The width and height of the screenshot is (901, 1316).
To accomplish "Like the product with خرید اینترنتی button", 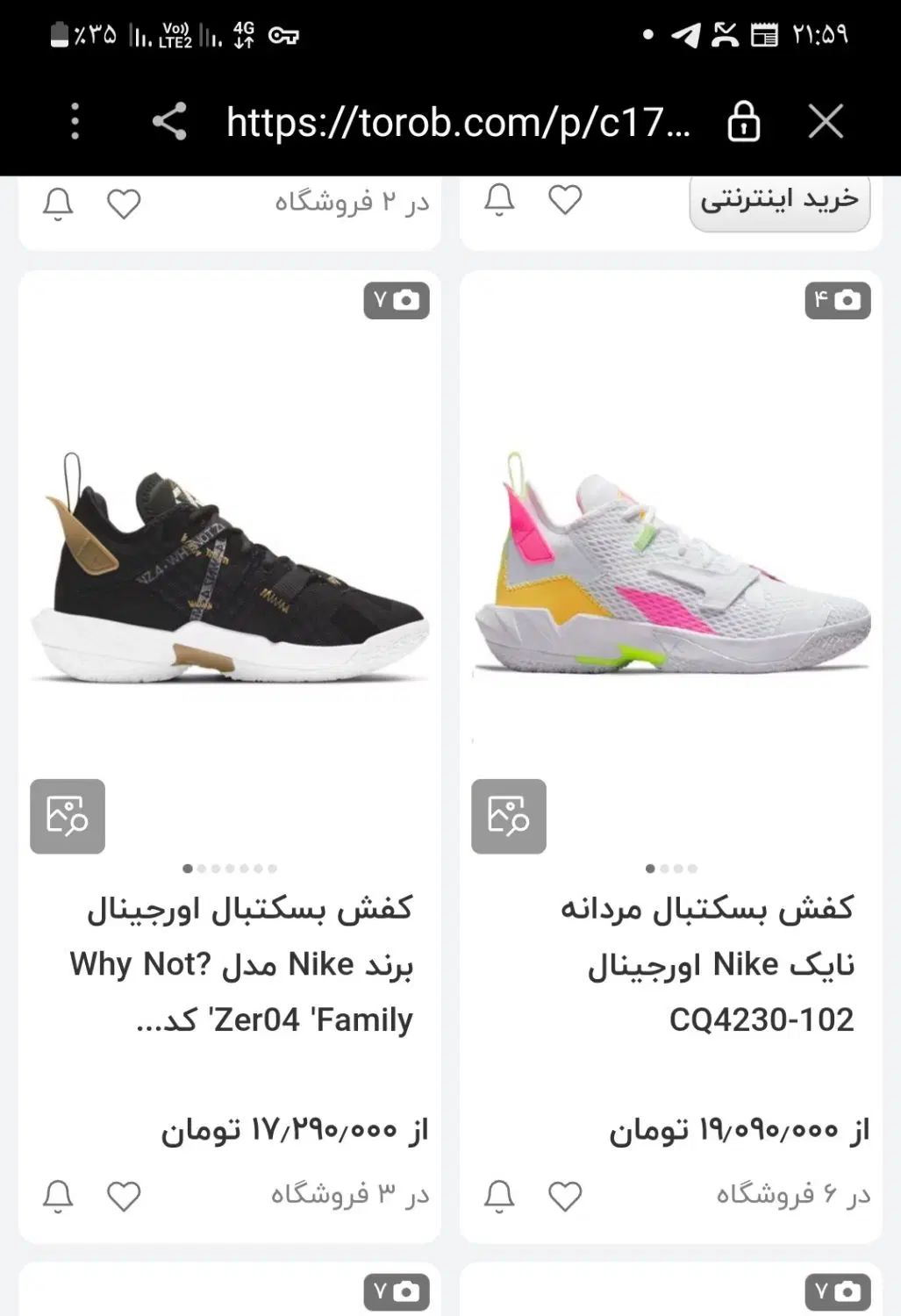I will point(565,200).
